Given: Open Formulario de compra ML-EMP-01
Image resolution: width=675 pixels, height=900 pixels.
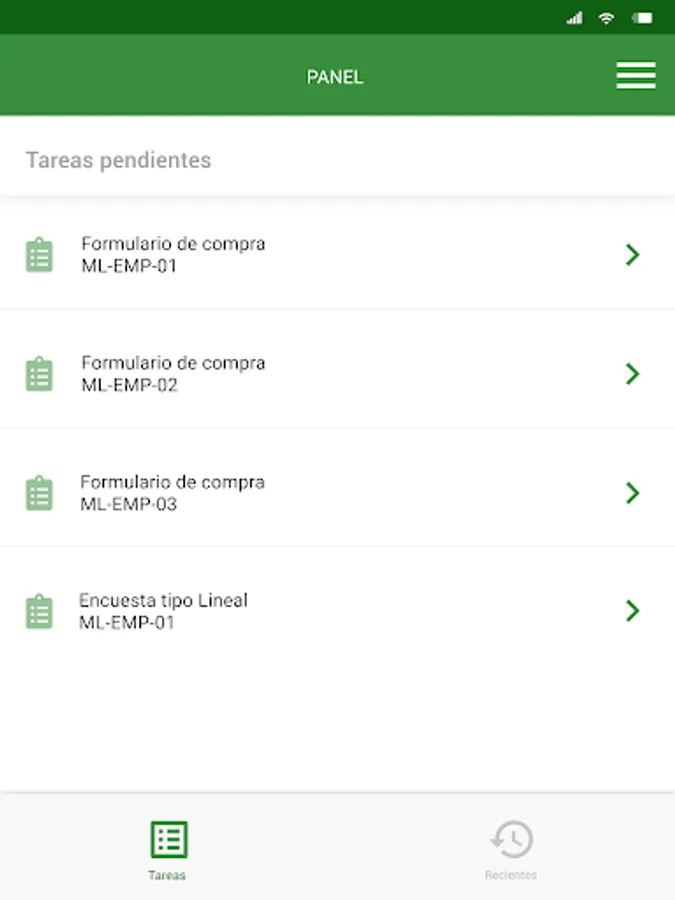Looking at the screenshot, I should (x=336, y=255).
